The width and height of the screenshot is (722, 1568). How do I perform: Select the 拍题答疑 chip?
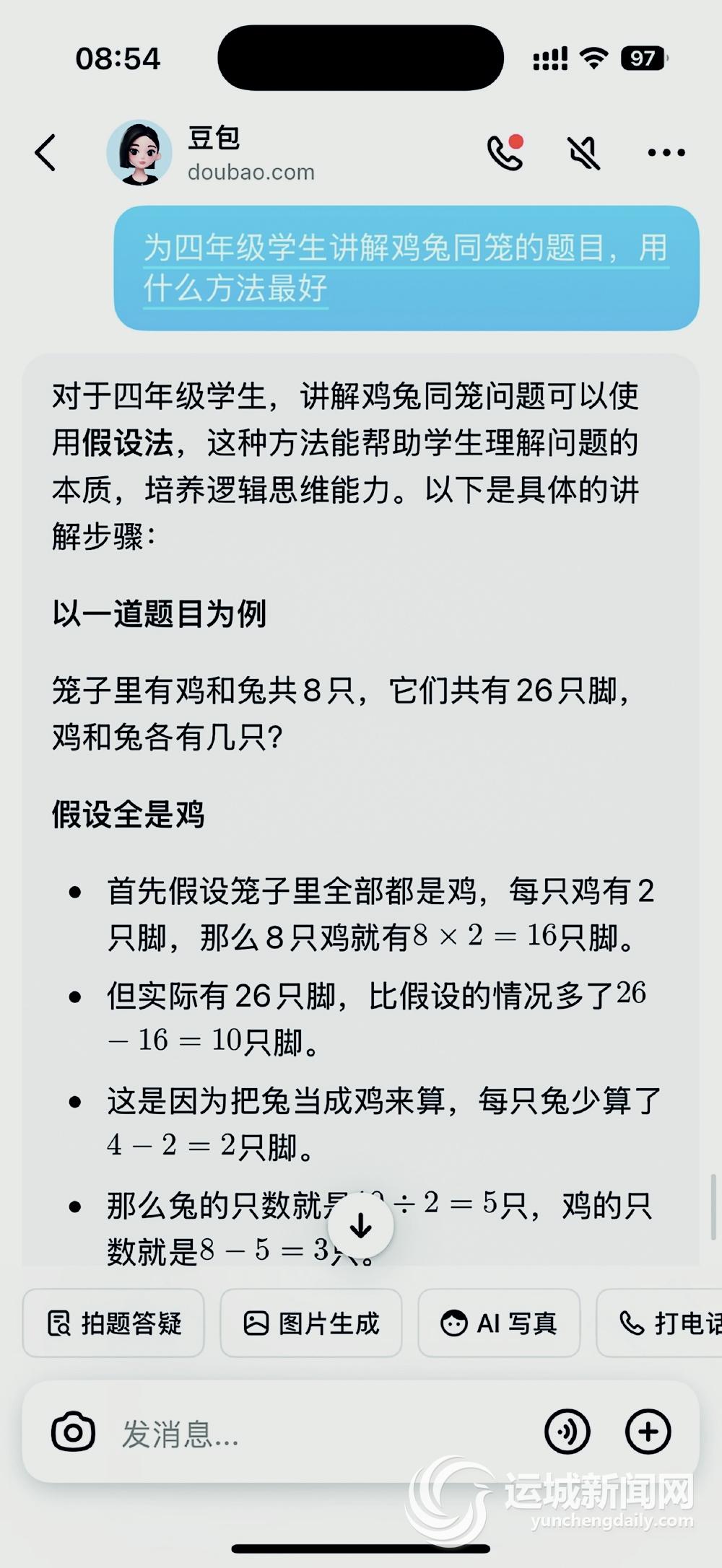(x=113, y=1323)
